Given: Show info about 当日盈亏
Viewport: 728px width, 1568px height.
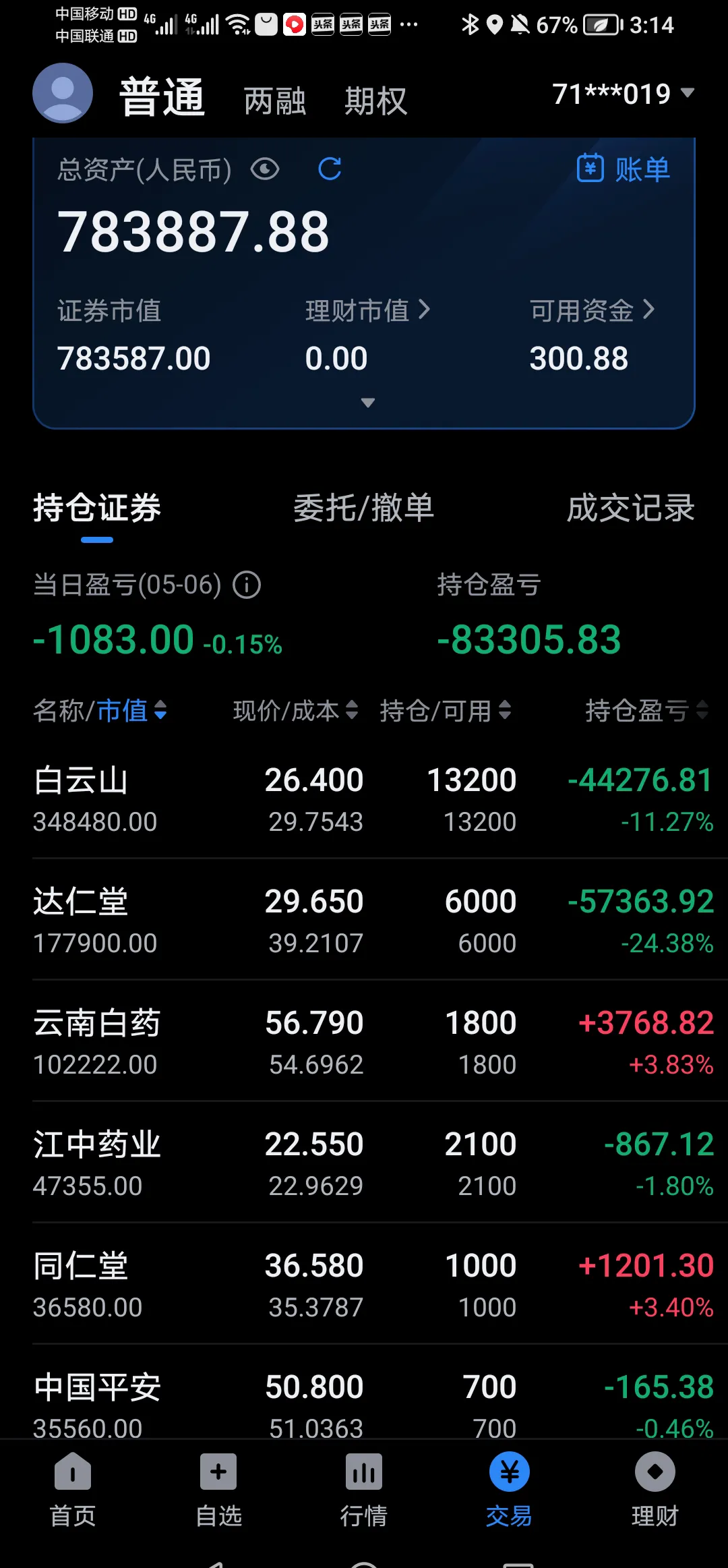Looking at the screenshot, I should (247, 585).
